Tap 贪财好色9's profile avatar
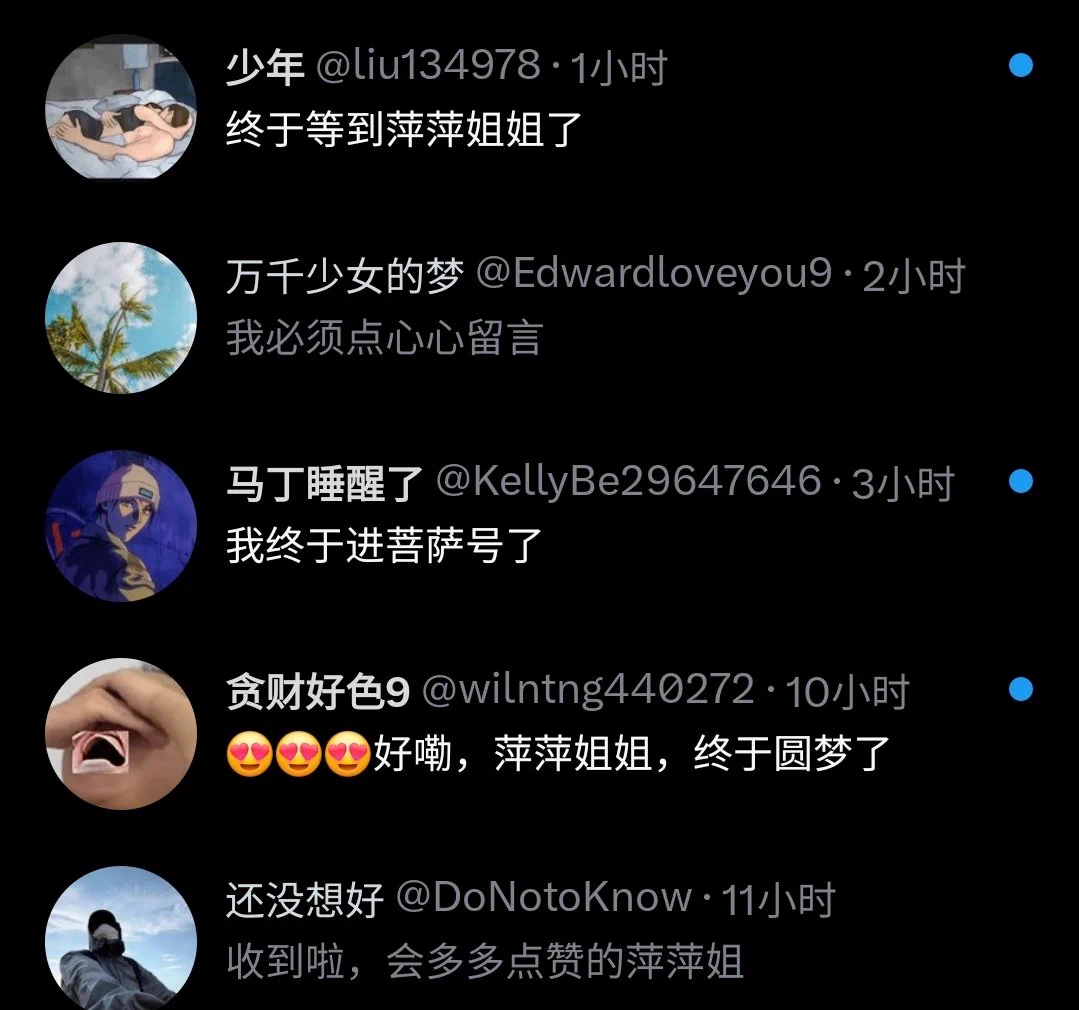 tap(121, 733)
